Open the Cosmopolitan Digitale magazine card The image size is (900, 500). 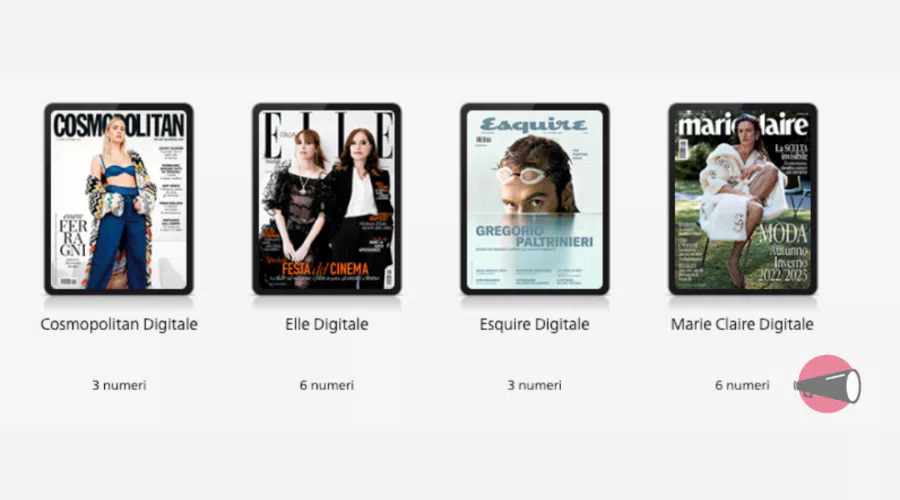click(119, 198)
